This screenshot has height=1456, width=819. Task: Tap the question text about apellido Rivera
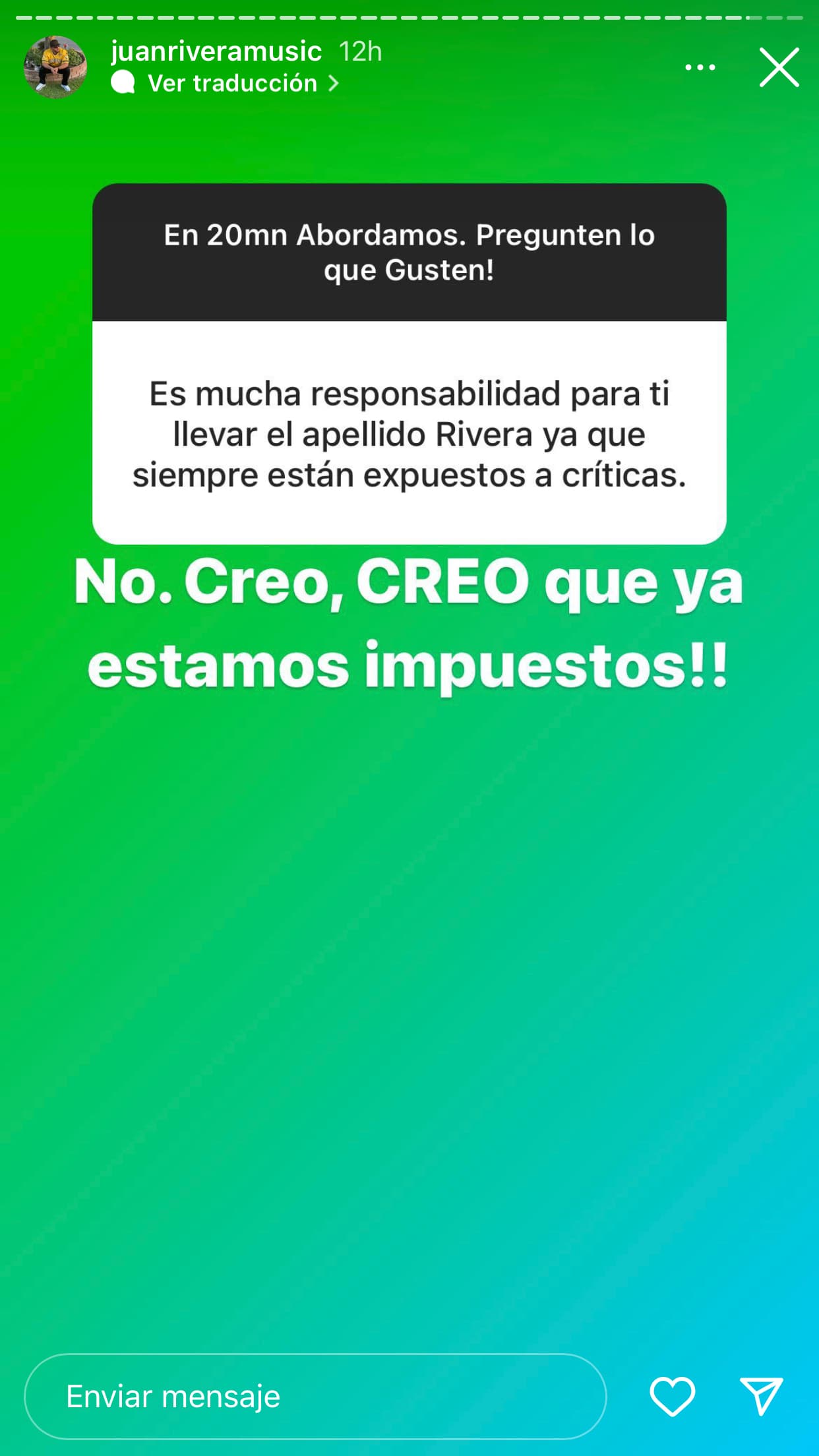[410, 433]
